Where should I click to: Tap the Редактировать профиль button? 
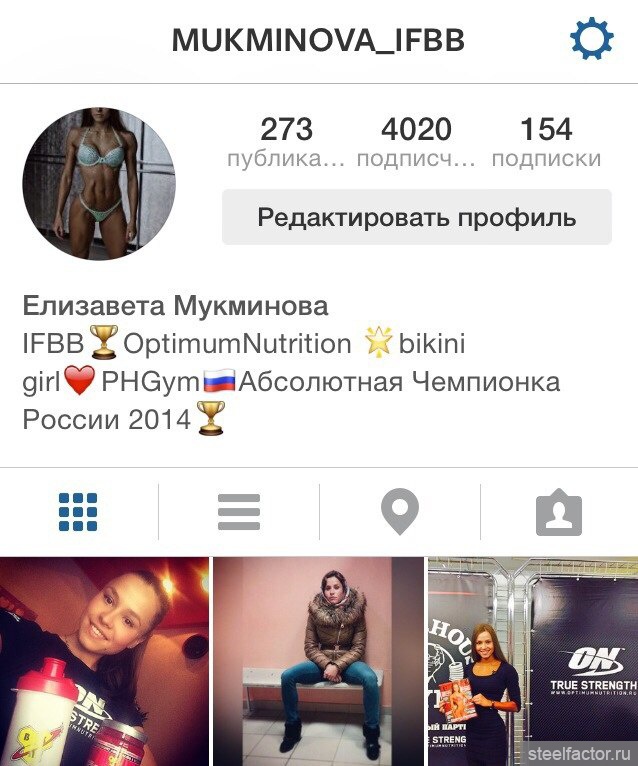coord(416,217)
